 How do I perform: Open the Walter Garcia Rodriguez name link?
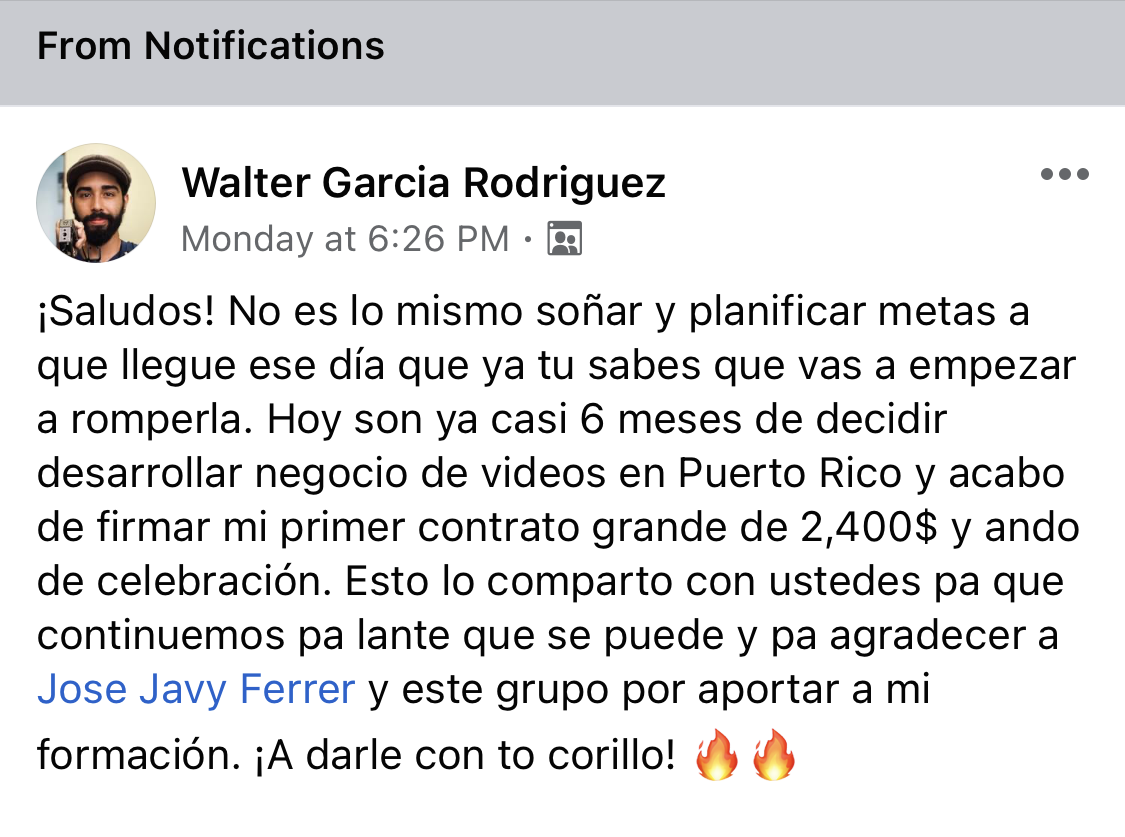(x=423, y=183)
